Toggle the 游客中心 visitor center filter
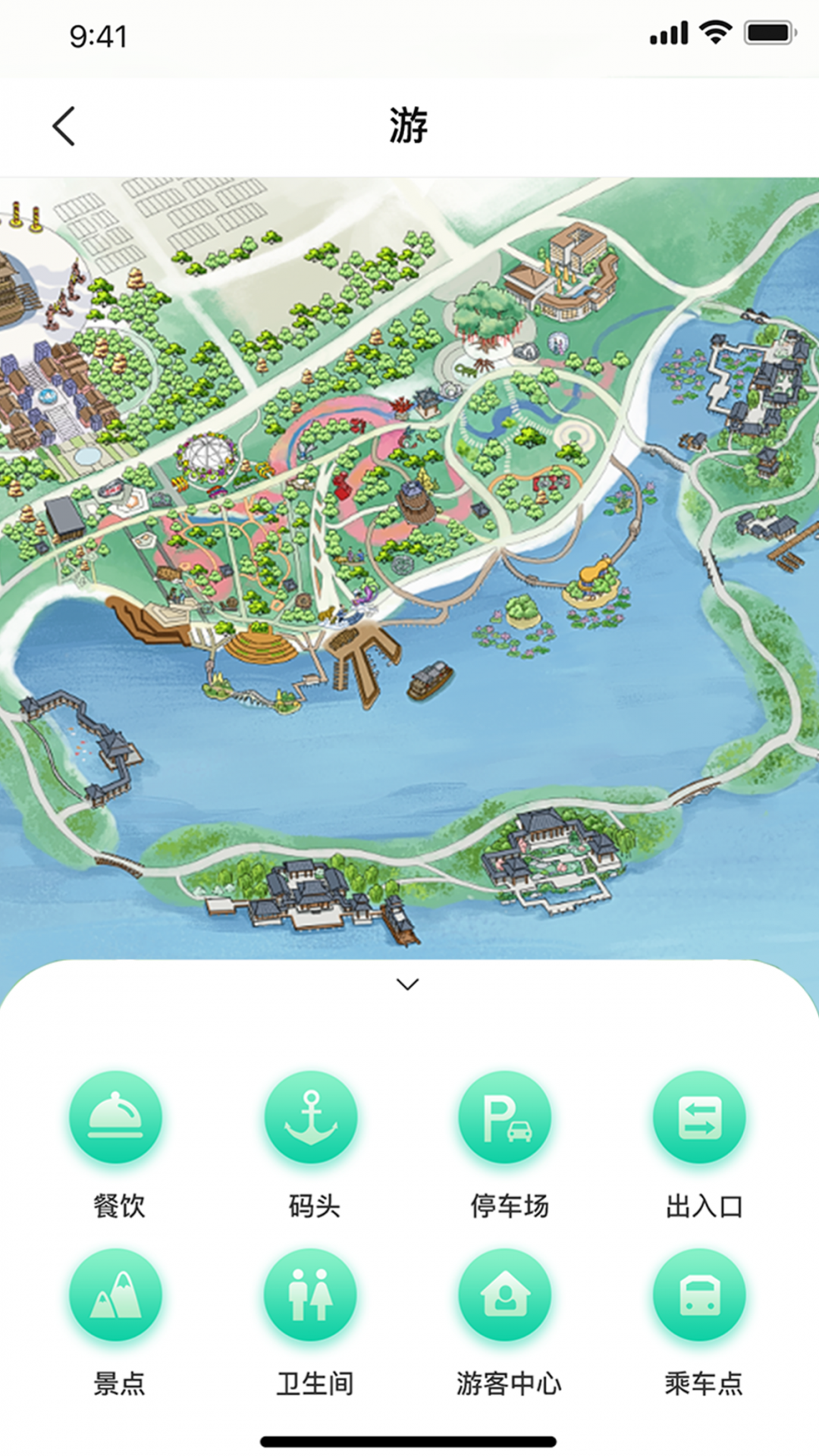The width and height of the screenshot is (819, 1456). pyautogui.click(x=505, y=1297)
